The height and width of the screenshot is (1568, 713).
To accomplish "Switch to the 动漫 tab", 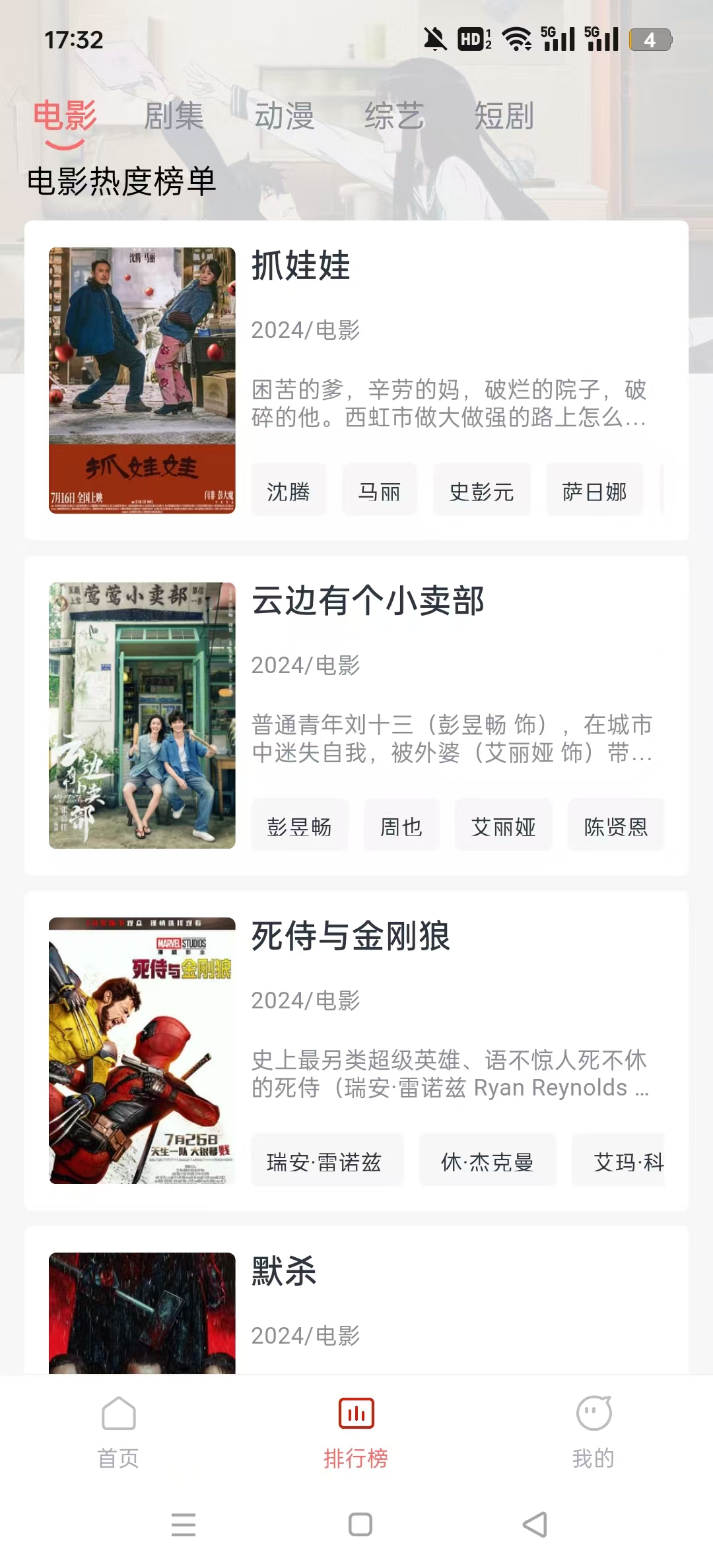I will 284,116.
